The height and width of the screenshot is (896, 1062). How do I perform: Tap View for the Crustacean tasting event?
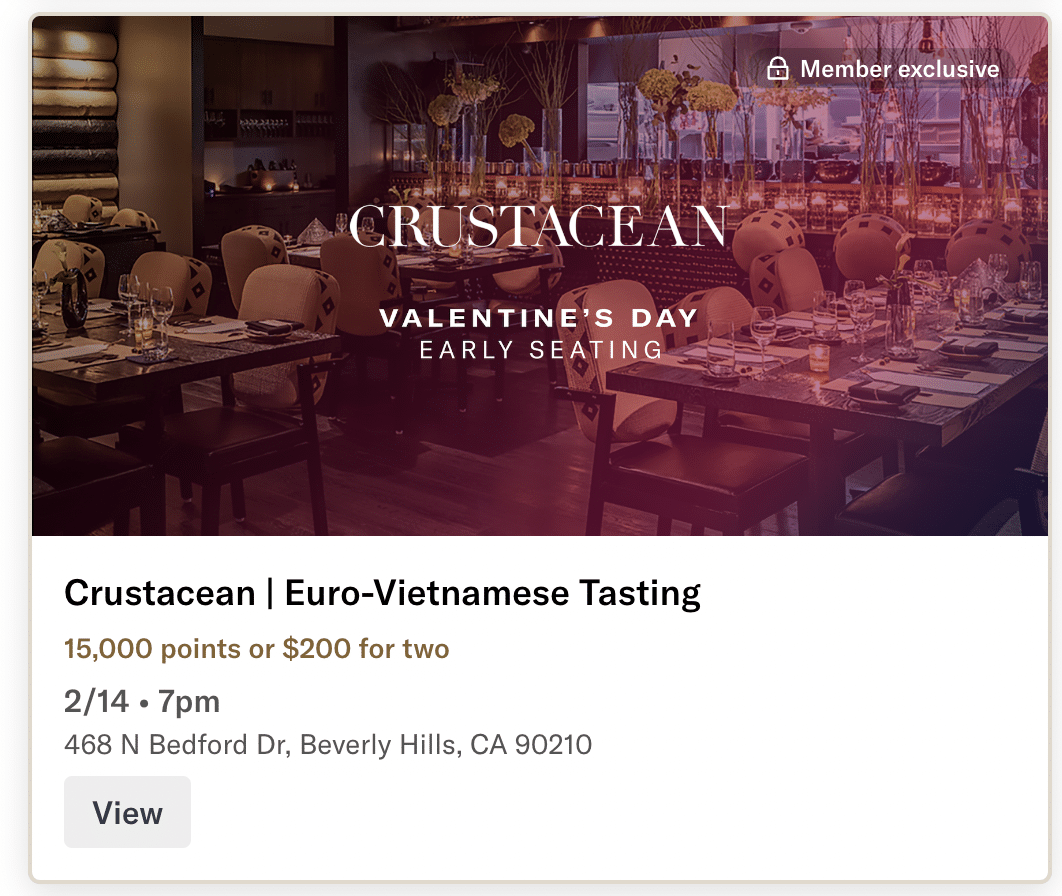point(127,812)
